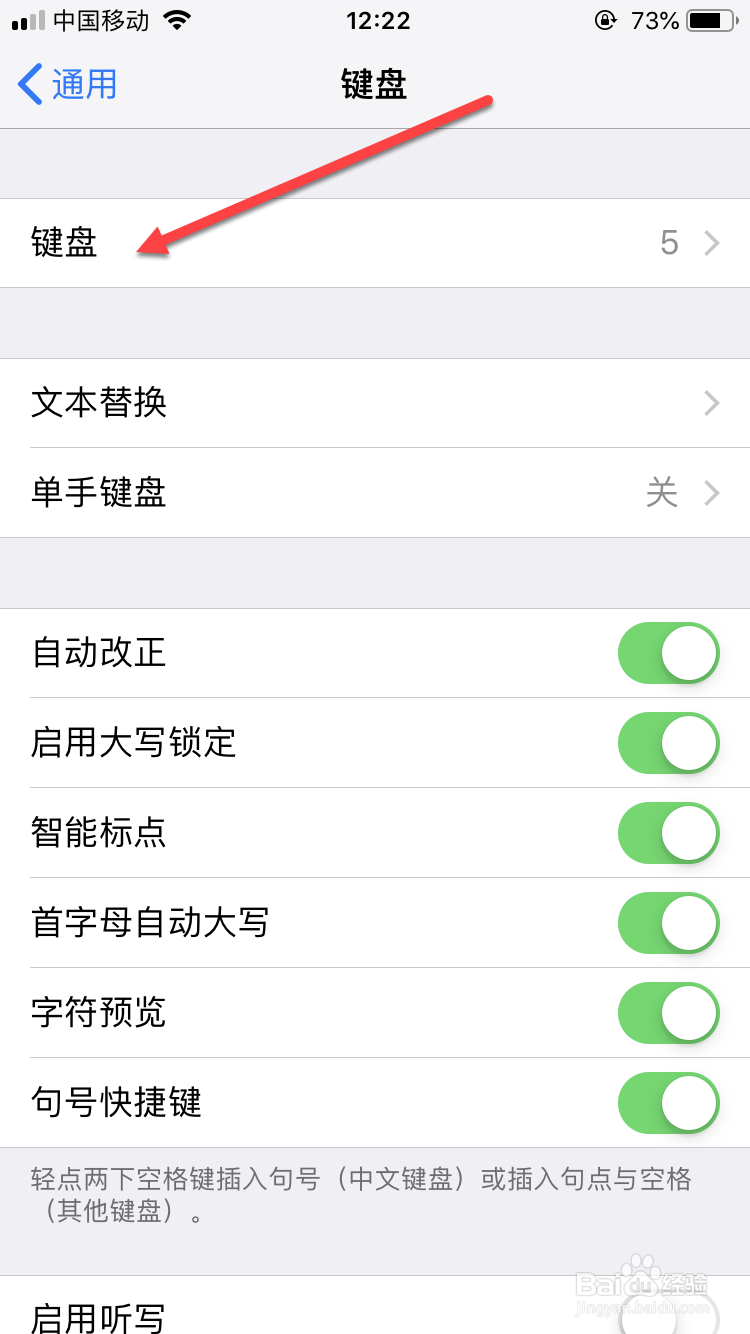
Task: Open the 单手键盘 options
Action: pyautogui.click(x=375, y=493)
